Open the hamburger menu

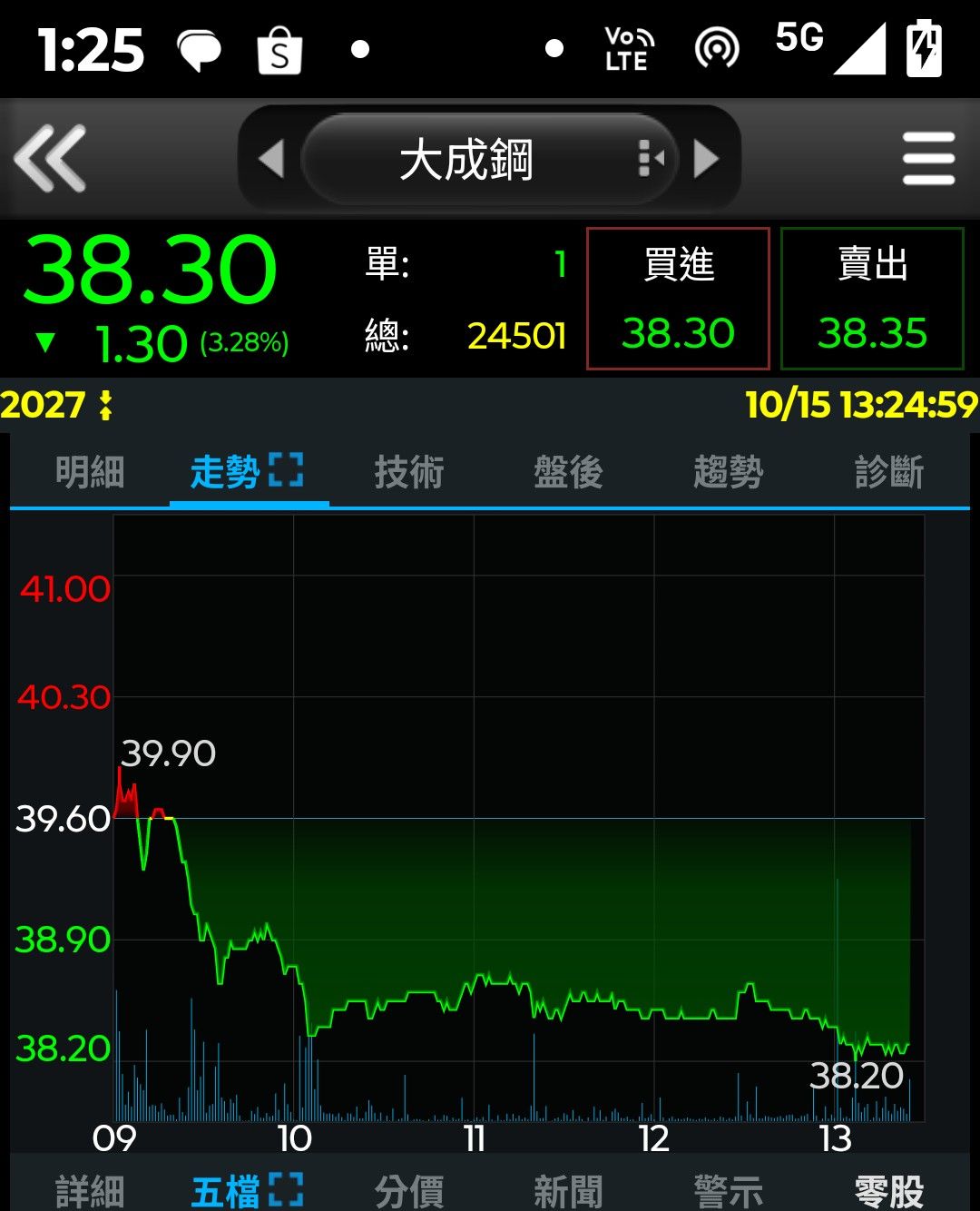click(x=928, y=159)
